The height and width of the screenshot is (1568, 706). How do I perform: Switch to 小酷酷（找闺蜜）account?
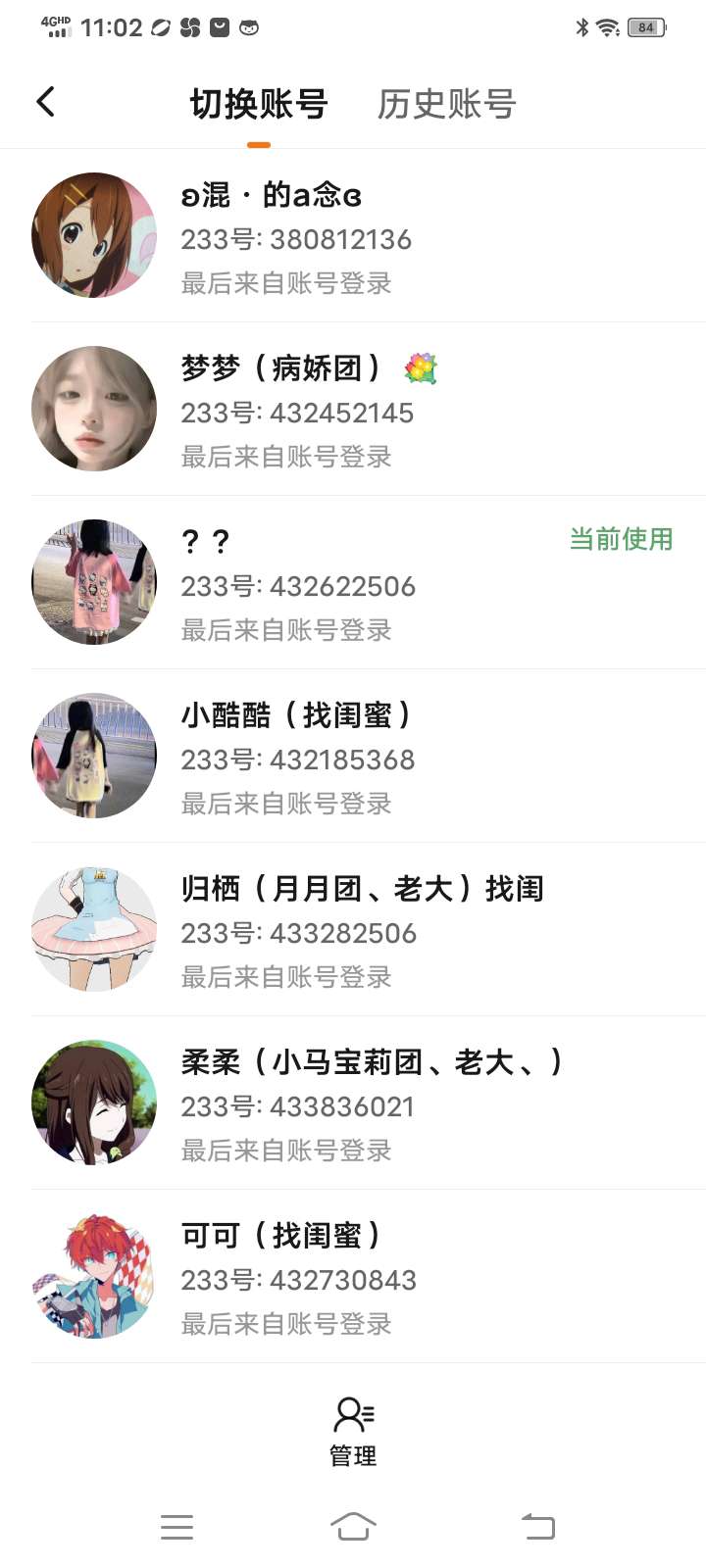click(x=353, y=757)
